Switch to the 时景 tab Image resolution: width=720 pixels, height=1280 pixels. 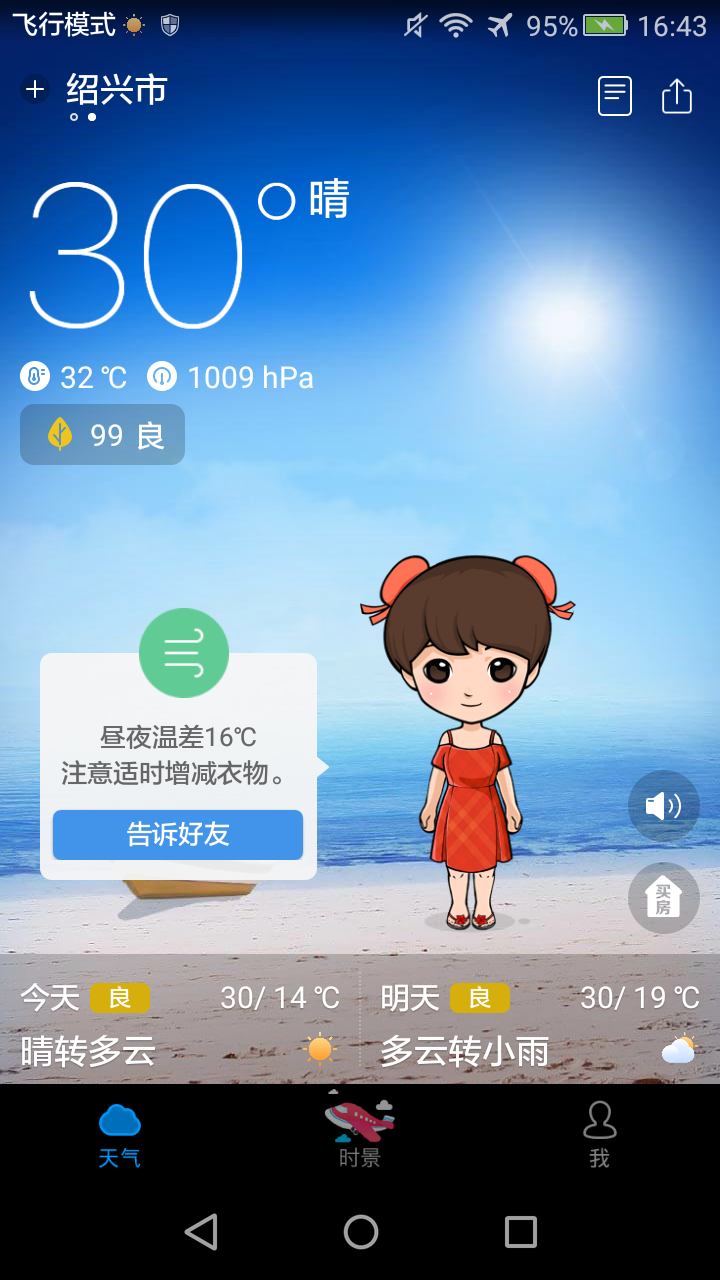point(360,1135)
